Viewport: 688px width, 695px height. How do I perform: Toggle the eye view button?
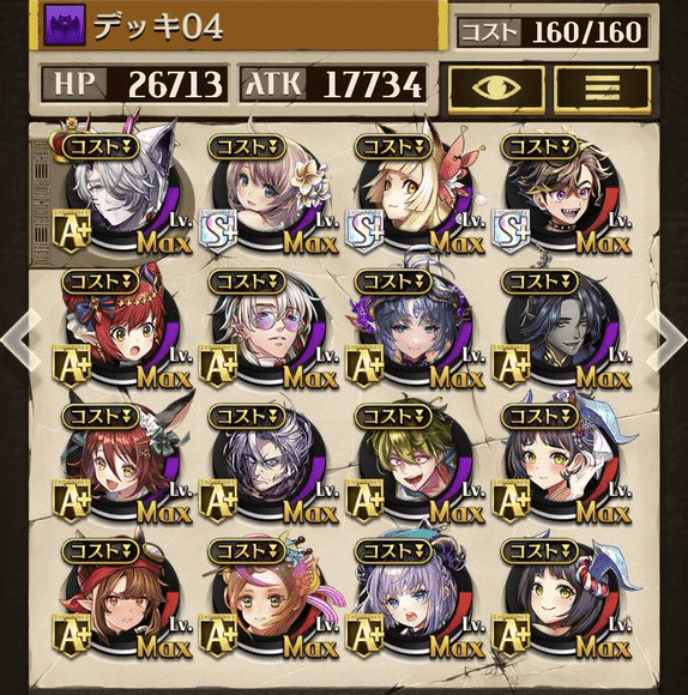point(496,88)
